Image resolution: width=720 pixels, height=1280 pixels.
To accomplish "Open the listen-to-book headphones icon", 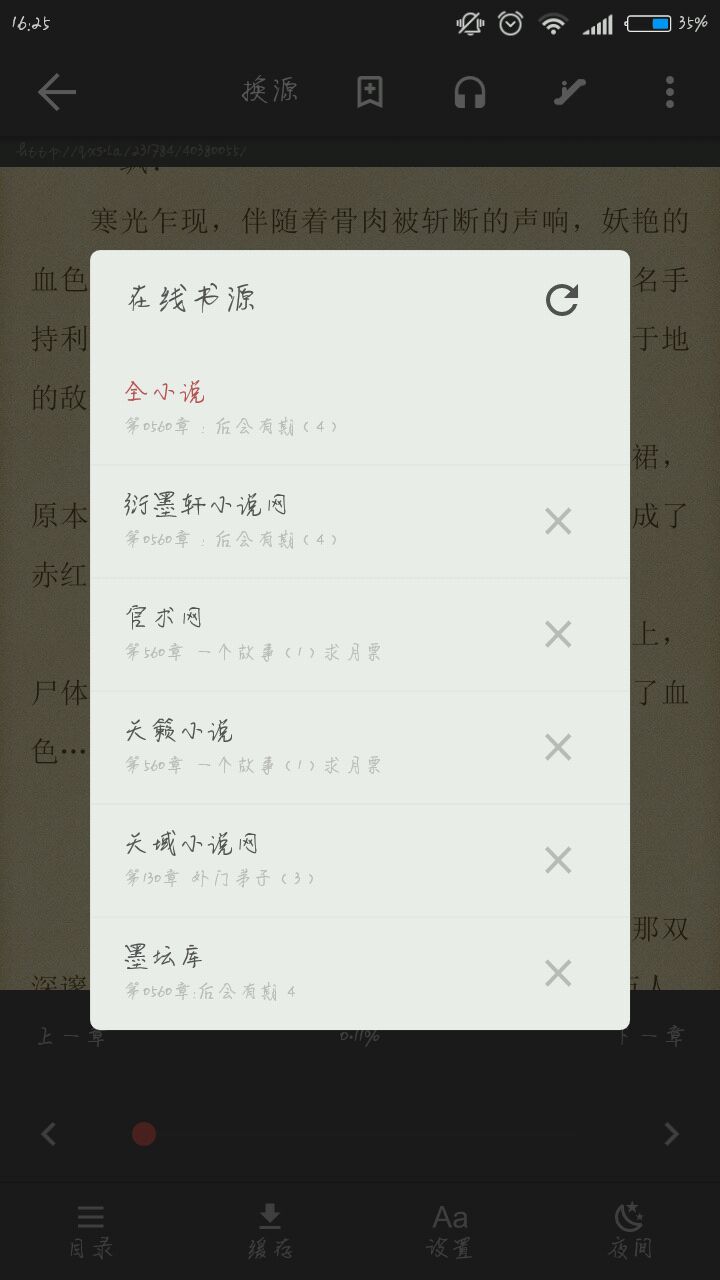I will (469, 92).
